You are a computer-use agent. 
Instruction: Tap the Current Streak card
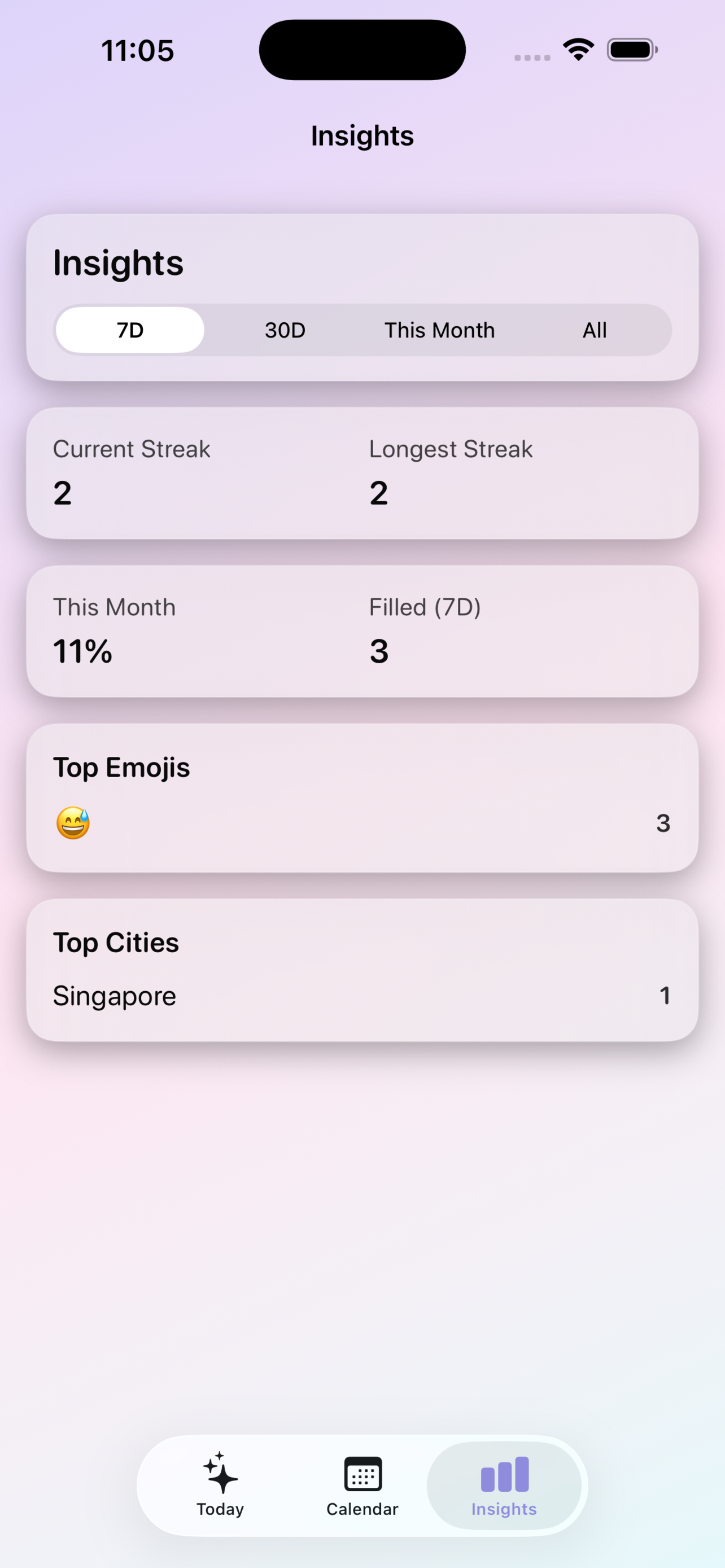click(132, 472)
